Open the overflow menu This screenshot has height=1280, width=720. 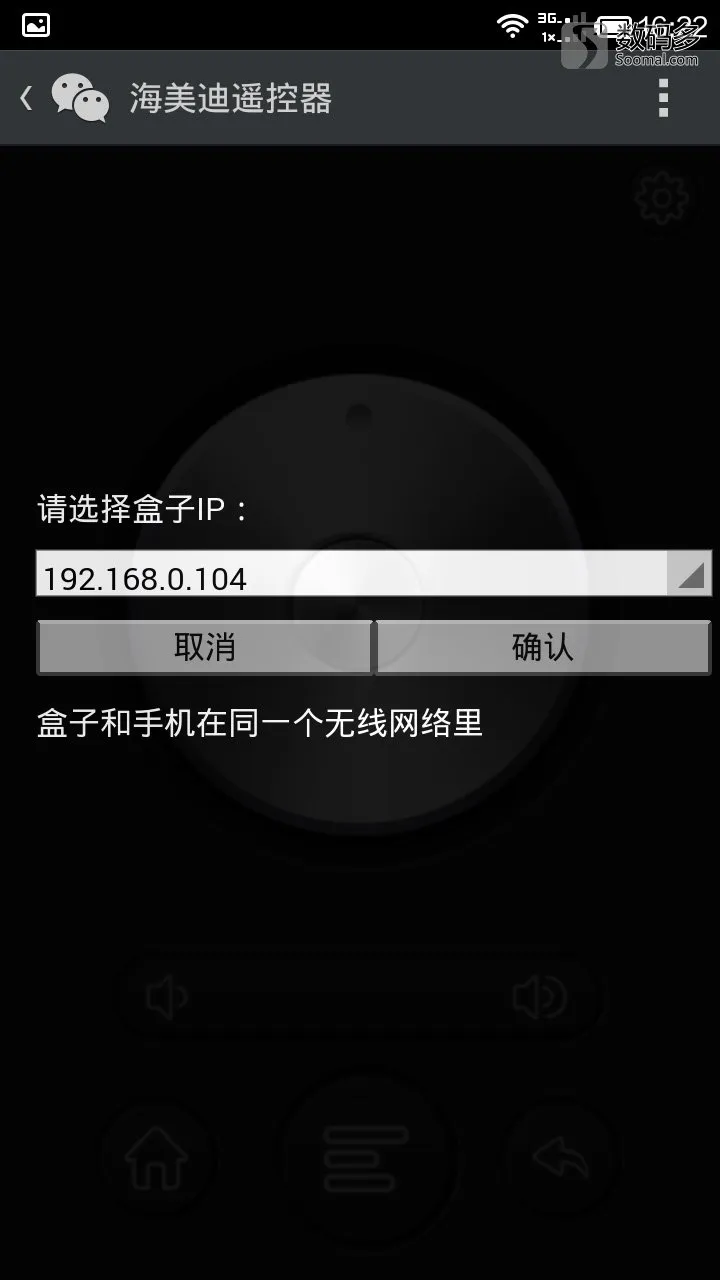pyautogui.click(x=662, y=98)
